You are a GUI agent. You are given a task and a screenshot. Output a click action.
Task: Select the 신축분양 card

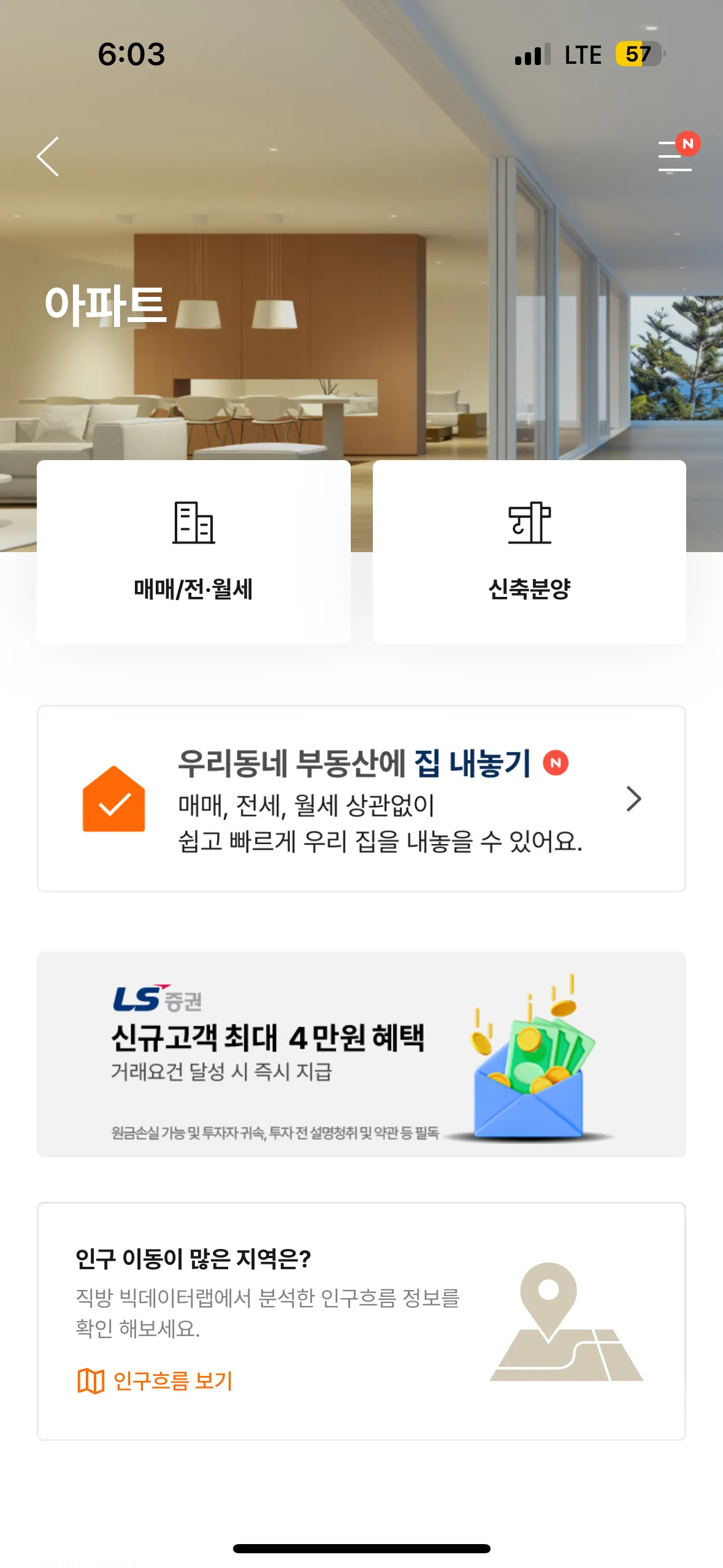(x=529, y=551)
